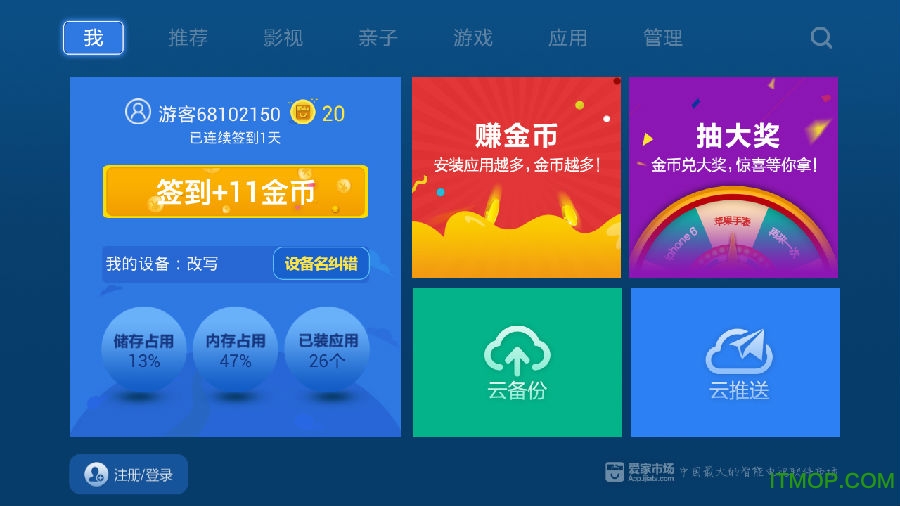Go to the 游戏 tab
Image resolution: width=900 pixels, height=506 pixels.
tap(473, 38)
